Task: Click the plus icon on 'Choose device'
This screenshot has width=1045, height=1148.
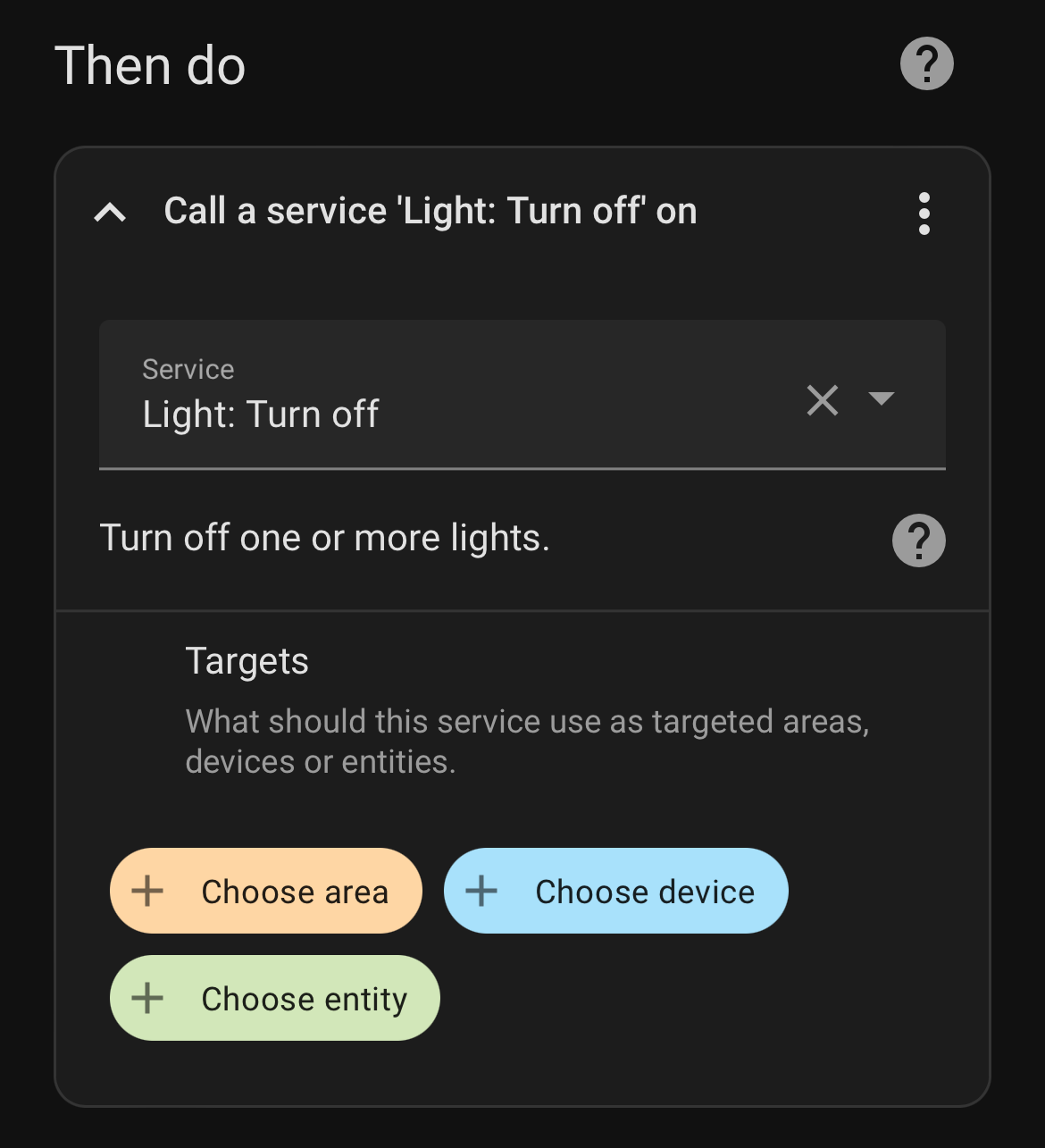Action: tap(481, 891)
